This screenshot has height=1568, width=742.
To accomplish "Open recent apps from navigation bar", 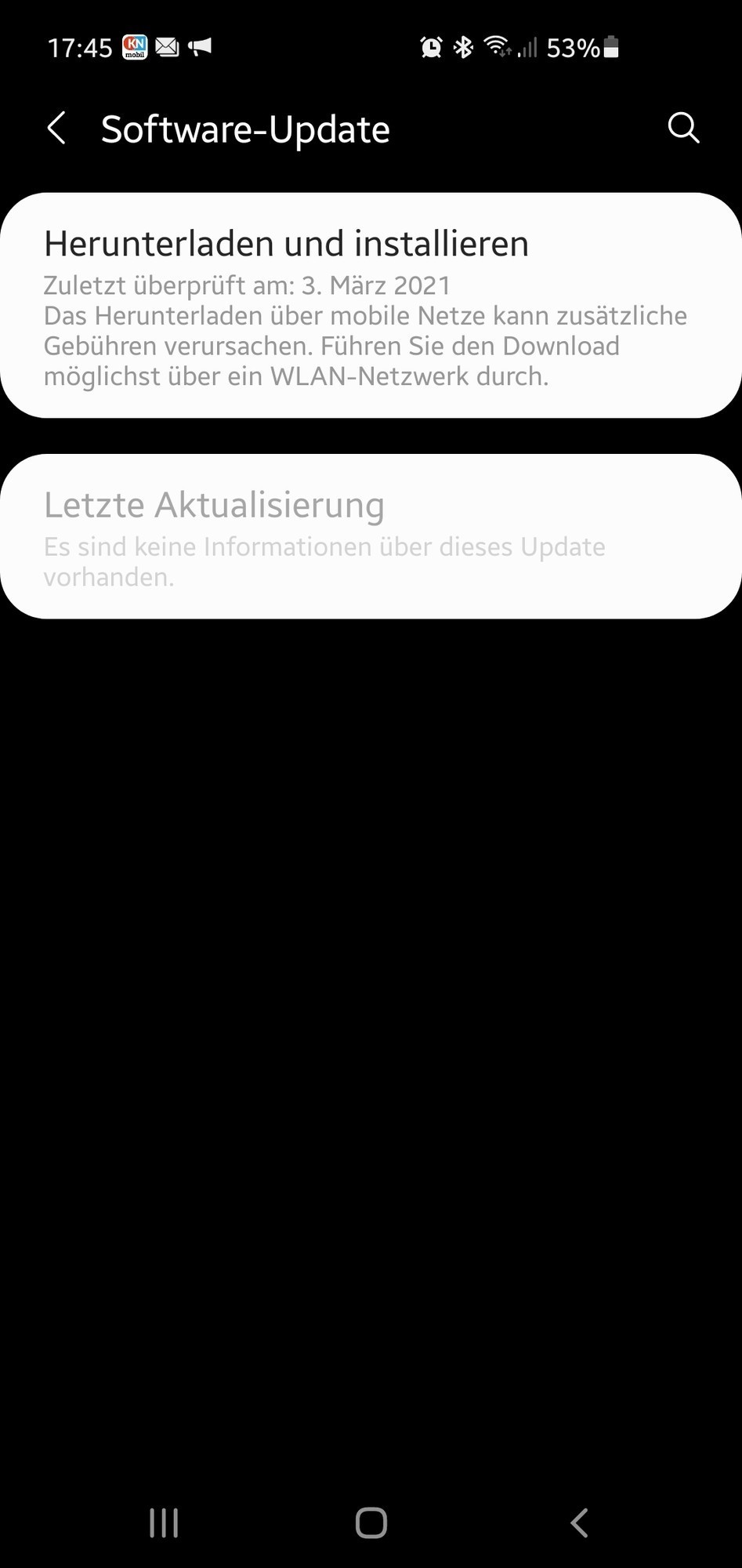I will (164, 1523).
